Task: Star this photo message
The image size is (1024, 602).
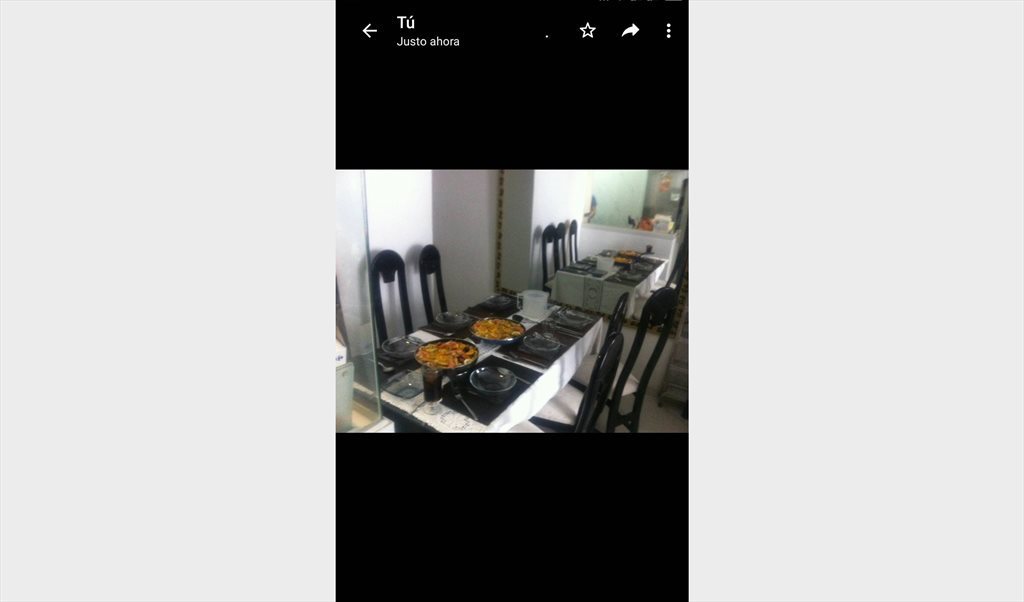Action: coord(588,31)
